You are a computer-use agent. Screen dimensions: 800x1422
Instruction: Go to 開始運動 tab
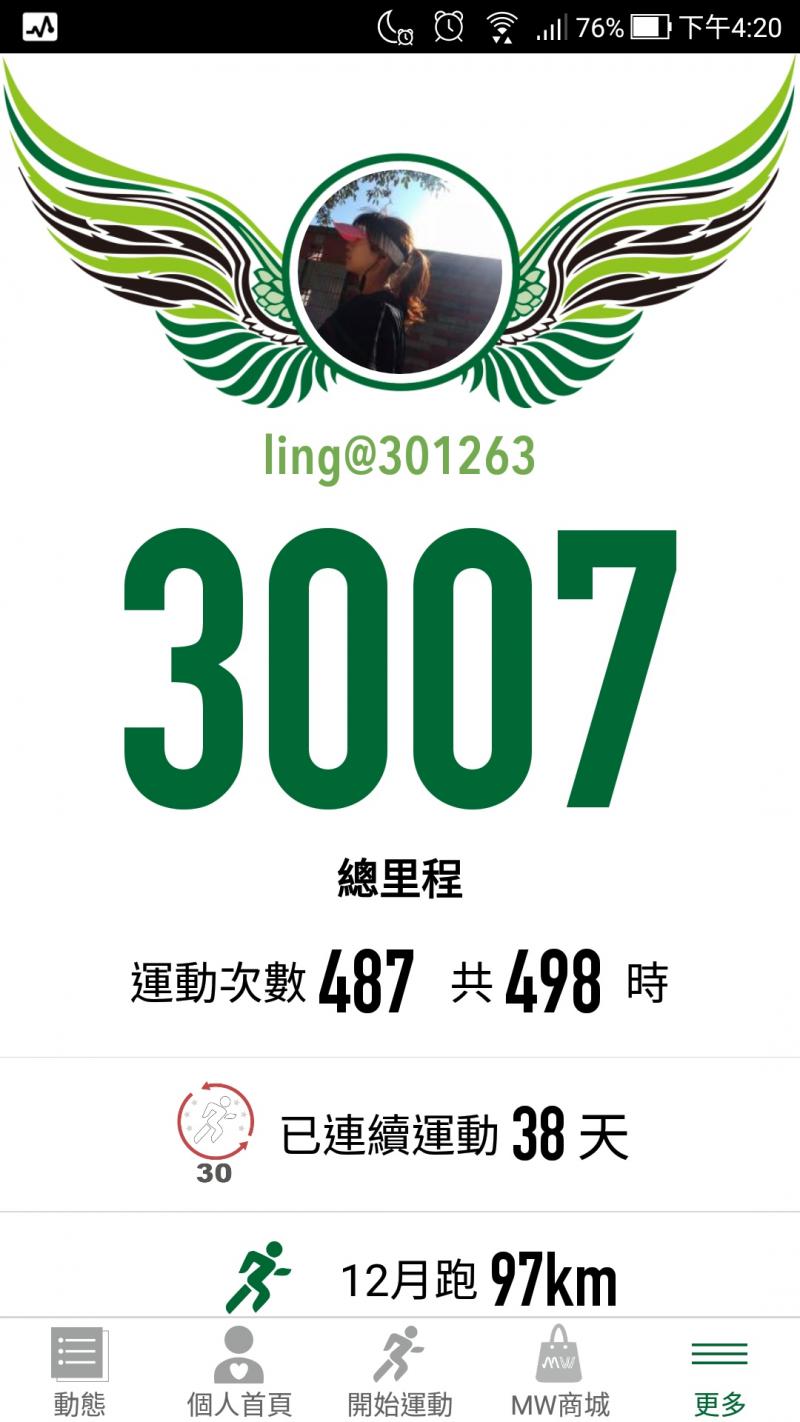(x=399, y=1370)
